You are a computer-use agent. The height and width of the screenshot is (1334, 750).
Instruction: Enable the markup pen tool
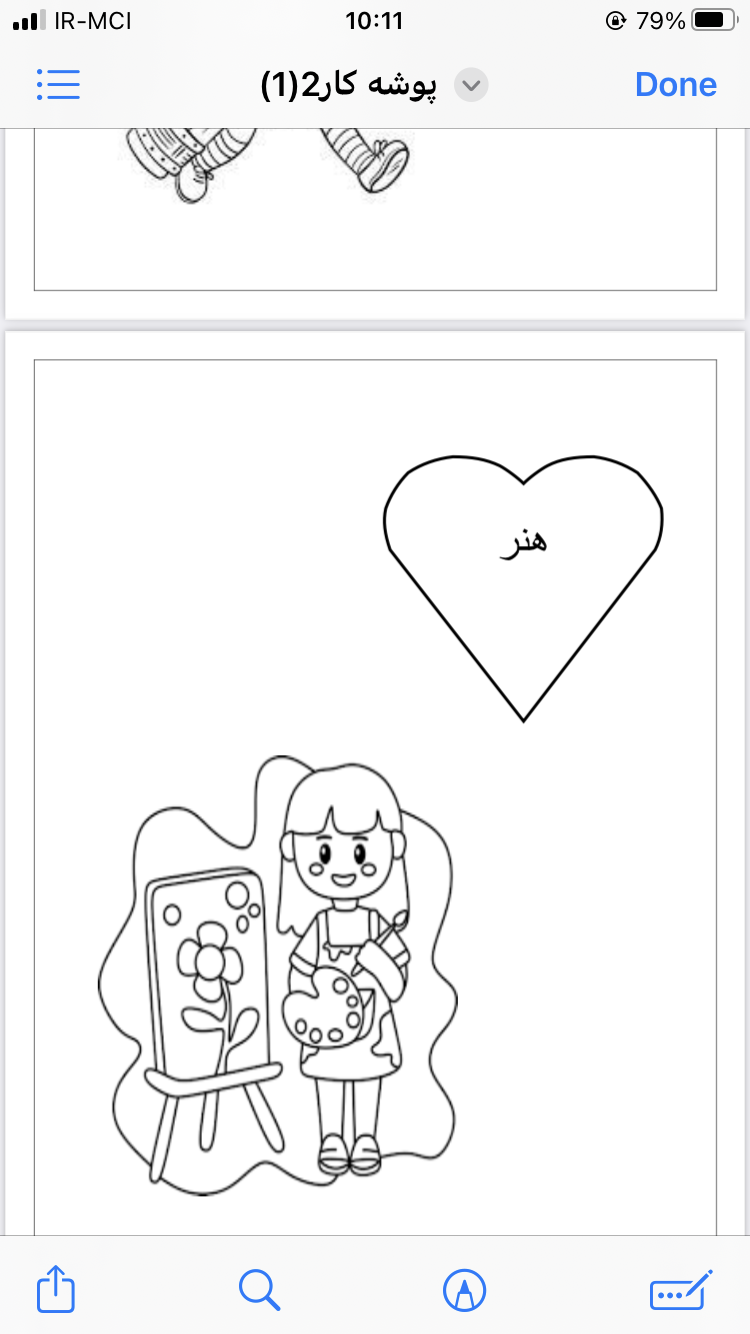[x=465, y=1289]
